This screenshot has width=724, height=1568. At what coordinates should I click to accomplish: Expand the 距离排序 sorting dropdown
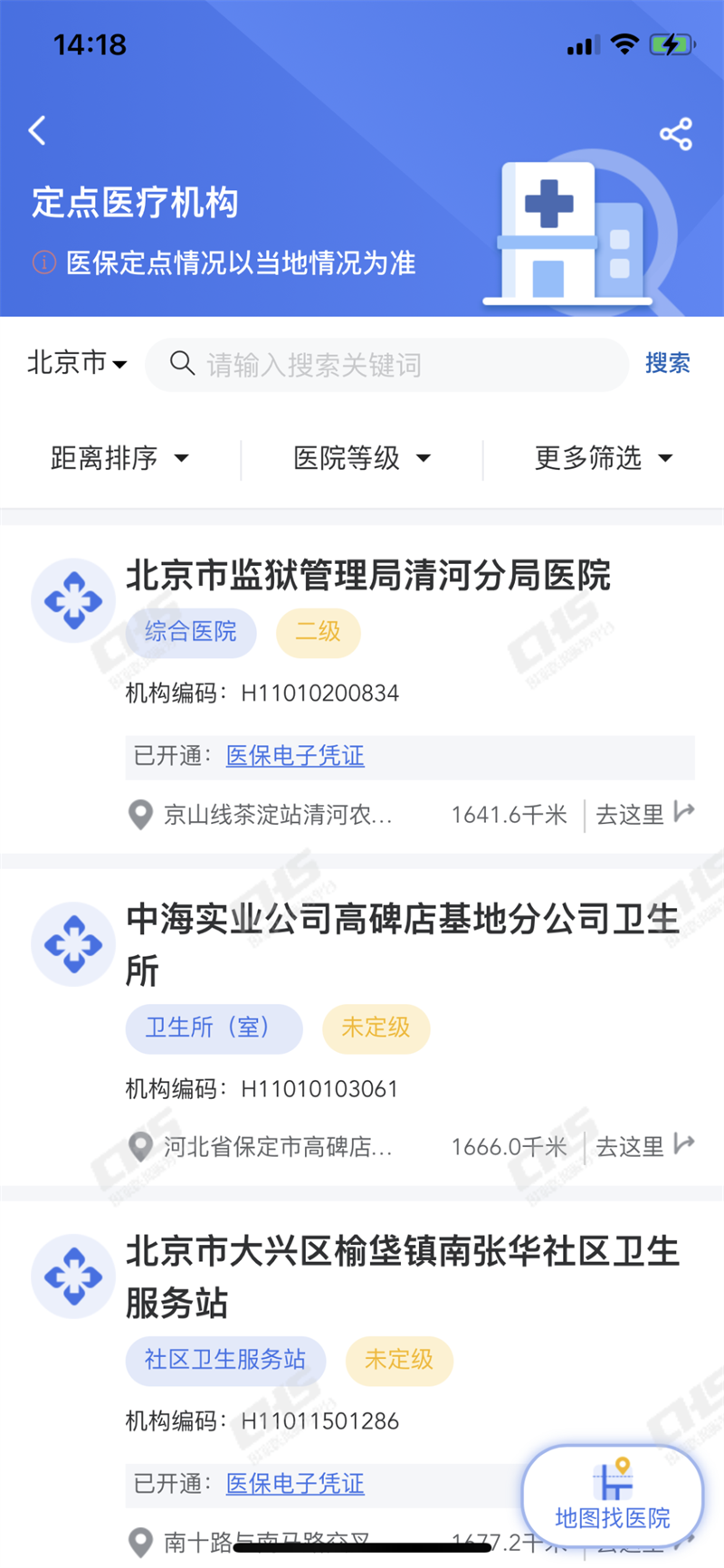click(119, 458)
